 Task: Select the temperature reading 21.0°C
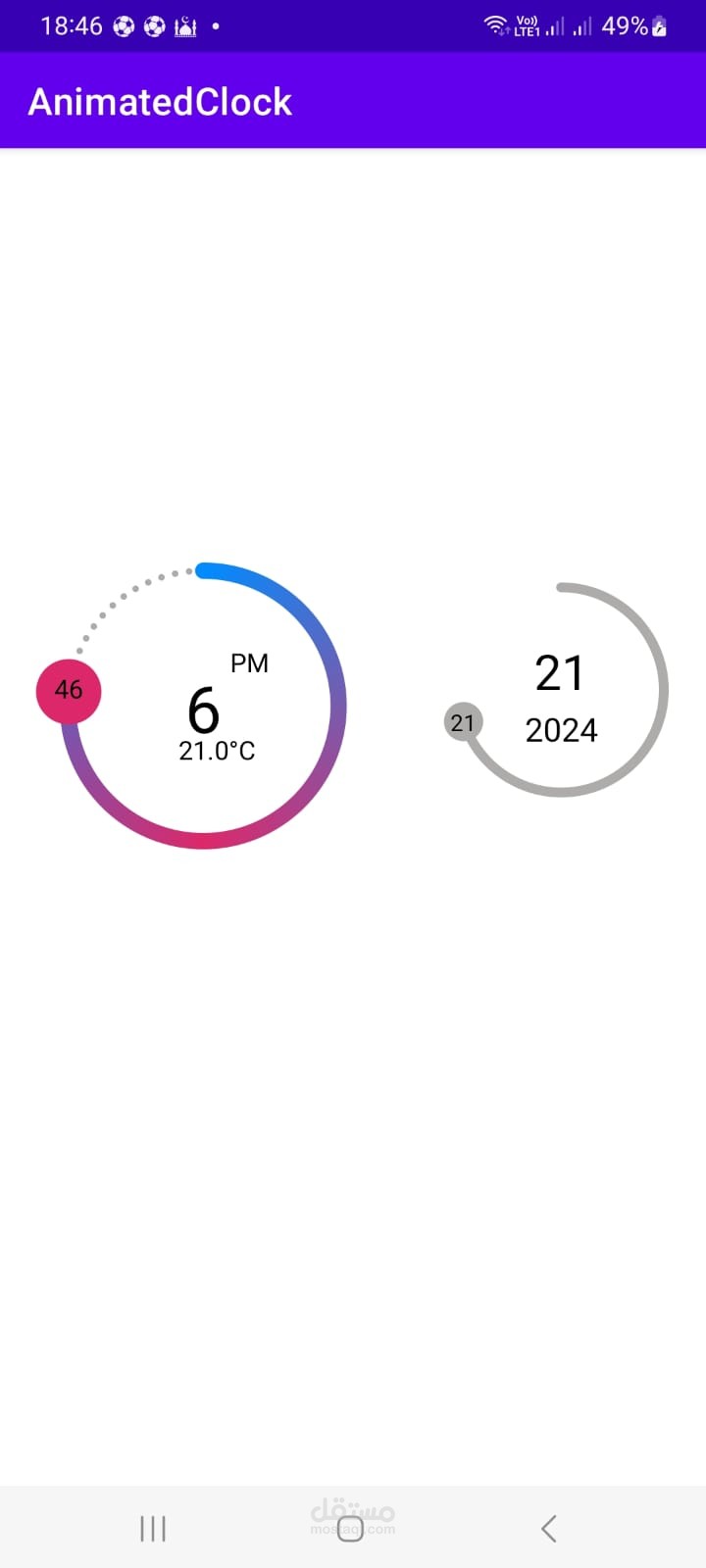click(x=217, y=751)
